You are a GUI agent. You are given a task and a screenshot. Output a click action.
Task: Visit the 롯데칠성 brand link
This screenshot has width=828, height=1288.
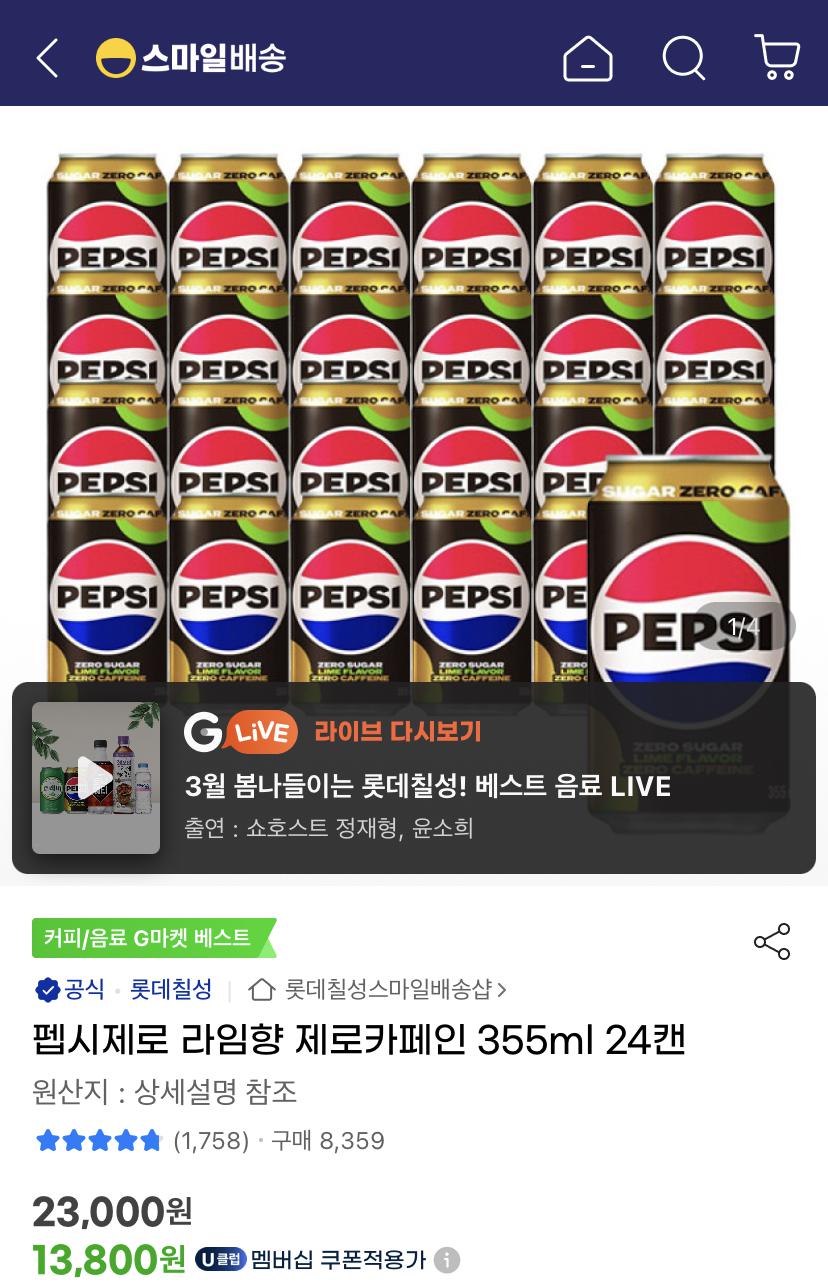click(170, 990)
